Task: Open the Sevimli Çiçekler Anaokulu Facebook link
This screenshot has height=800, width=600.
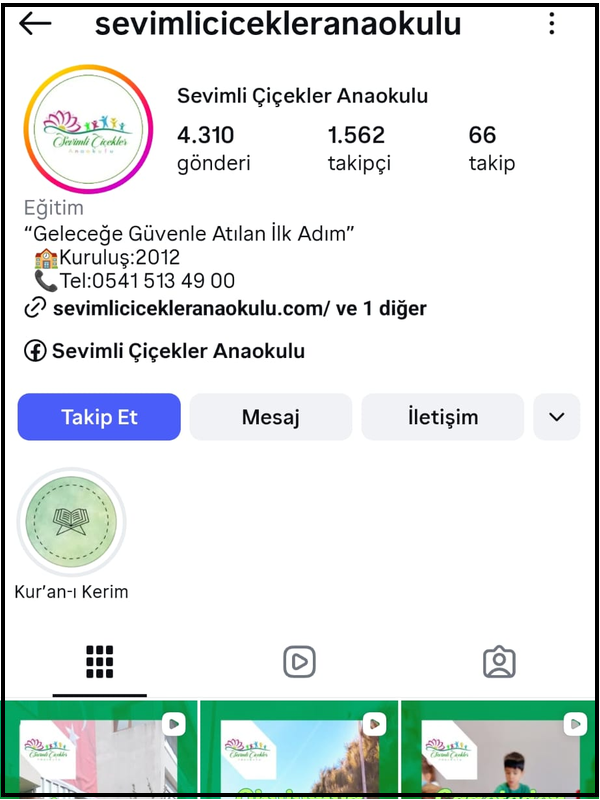Action: tap(177, 351)
